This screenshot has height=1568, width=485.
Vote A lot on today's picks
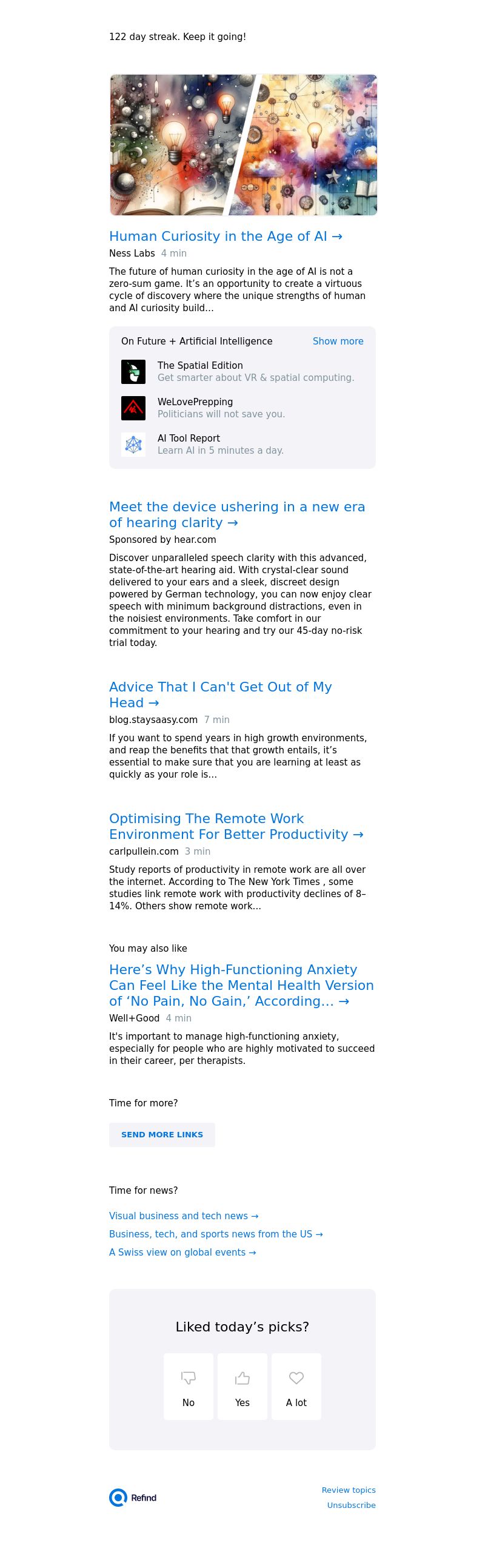296,1387
